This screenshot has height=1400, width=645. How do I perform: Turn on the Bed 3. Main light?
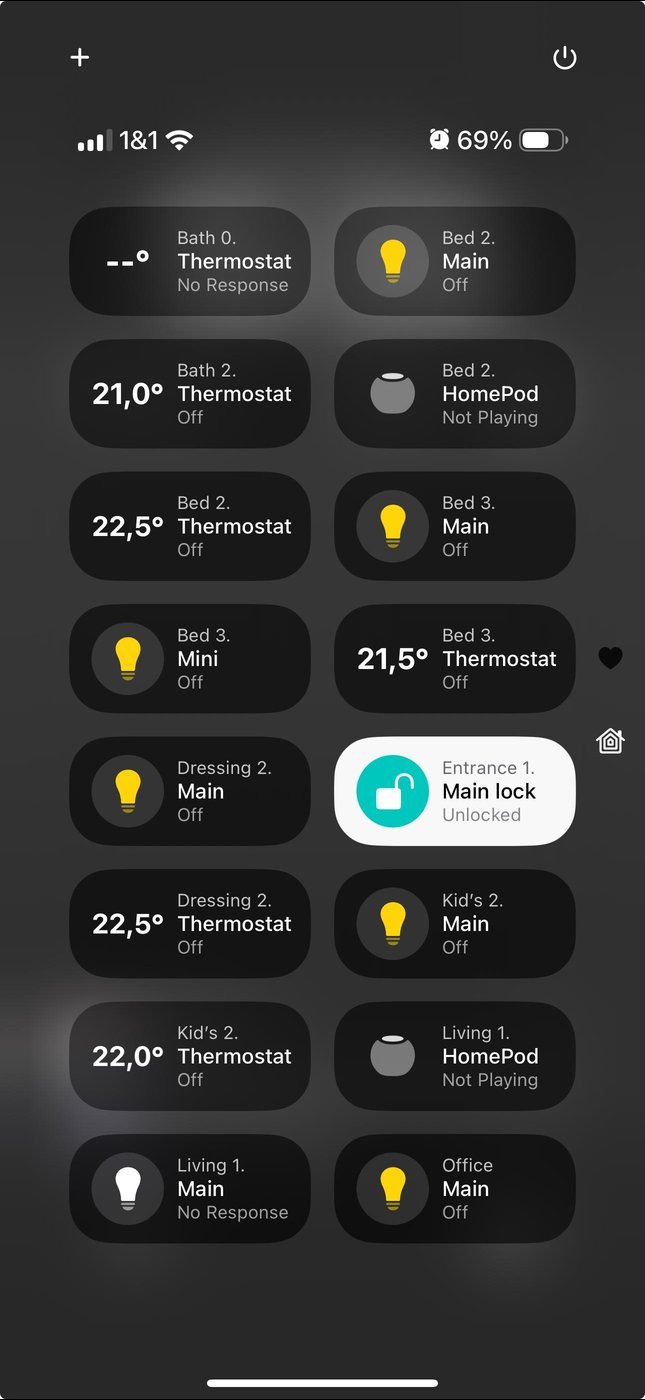(393, 526)
